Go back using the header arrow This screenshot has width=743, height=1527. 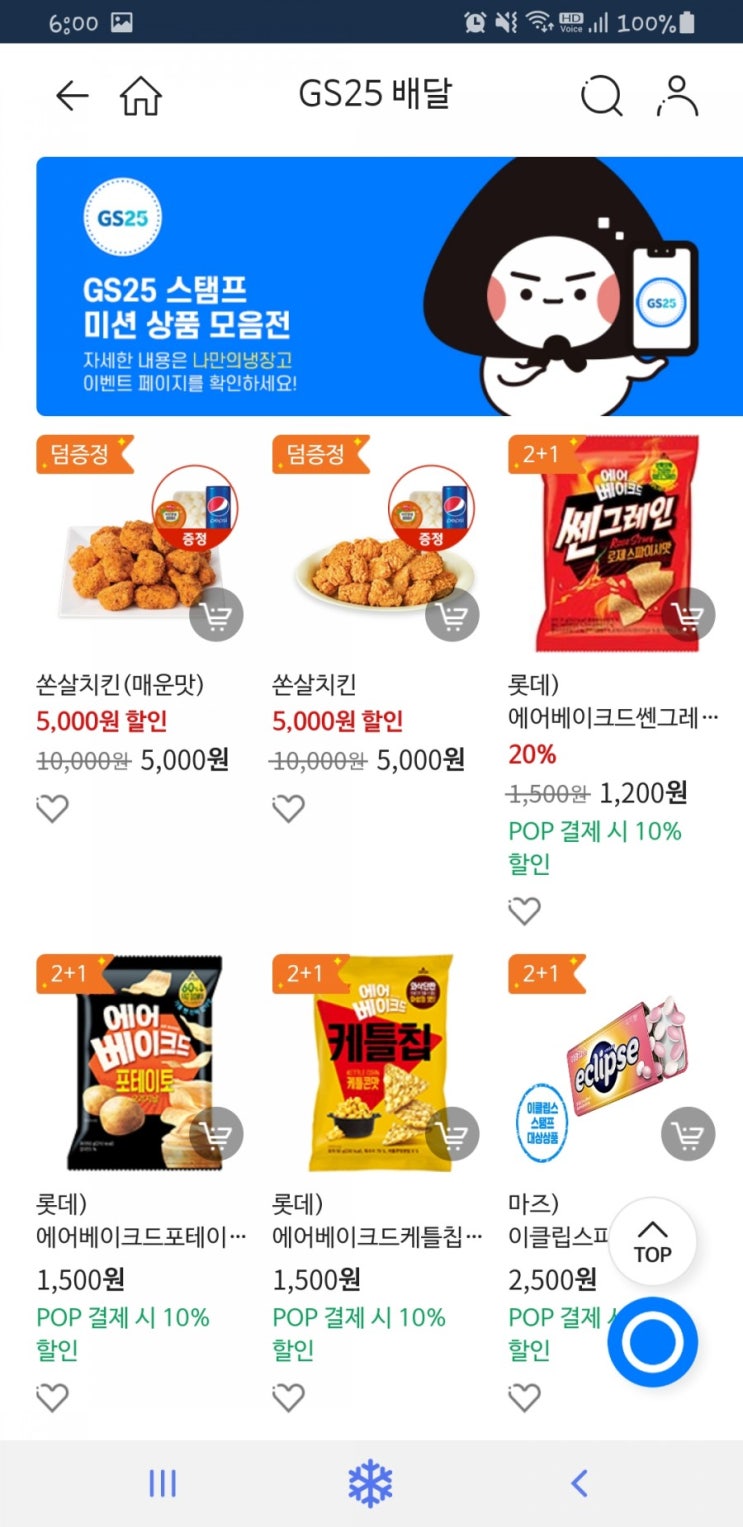pyautogui.click(x=72, y=96)
